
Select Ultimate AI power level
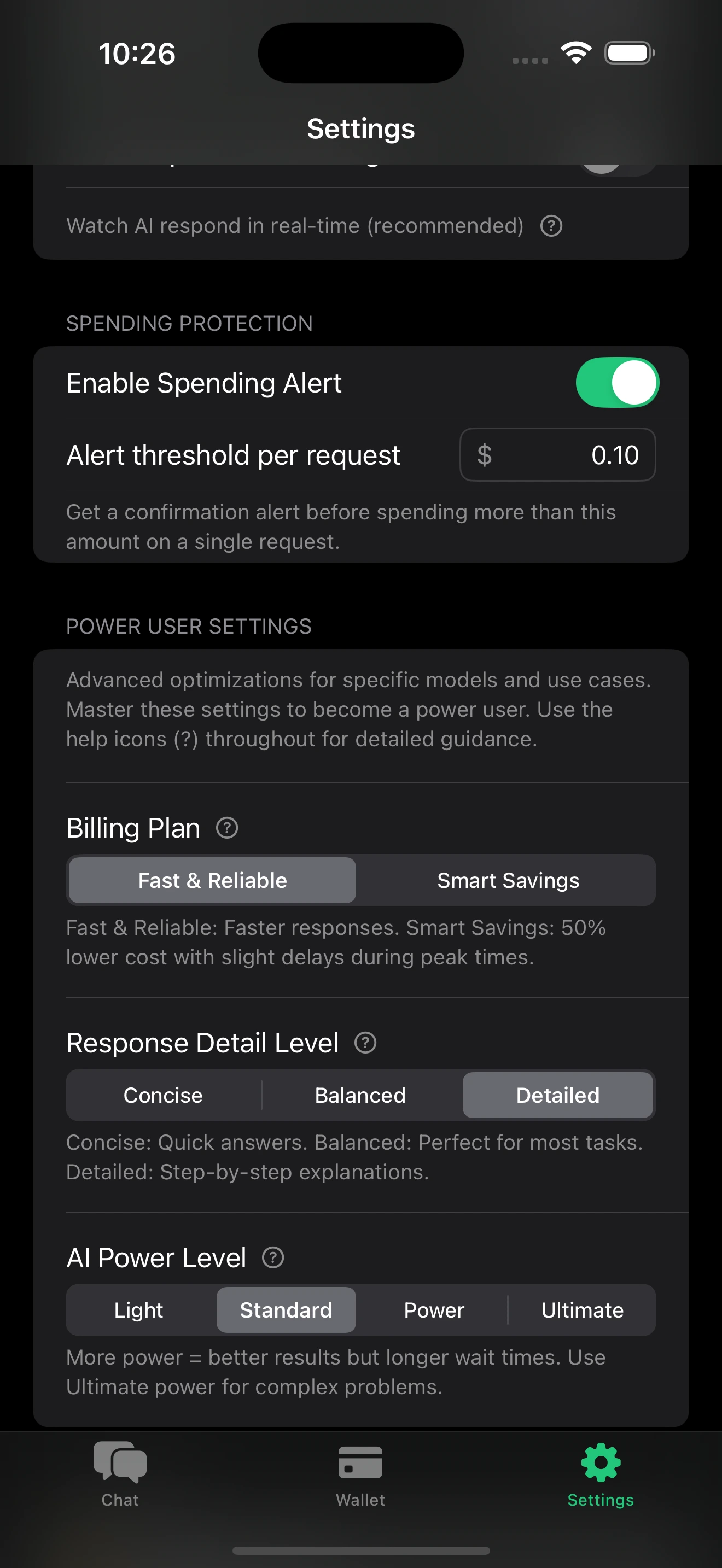[582, 1310]
